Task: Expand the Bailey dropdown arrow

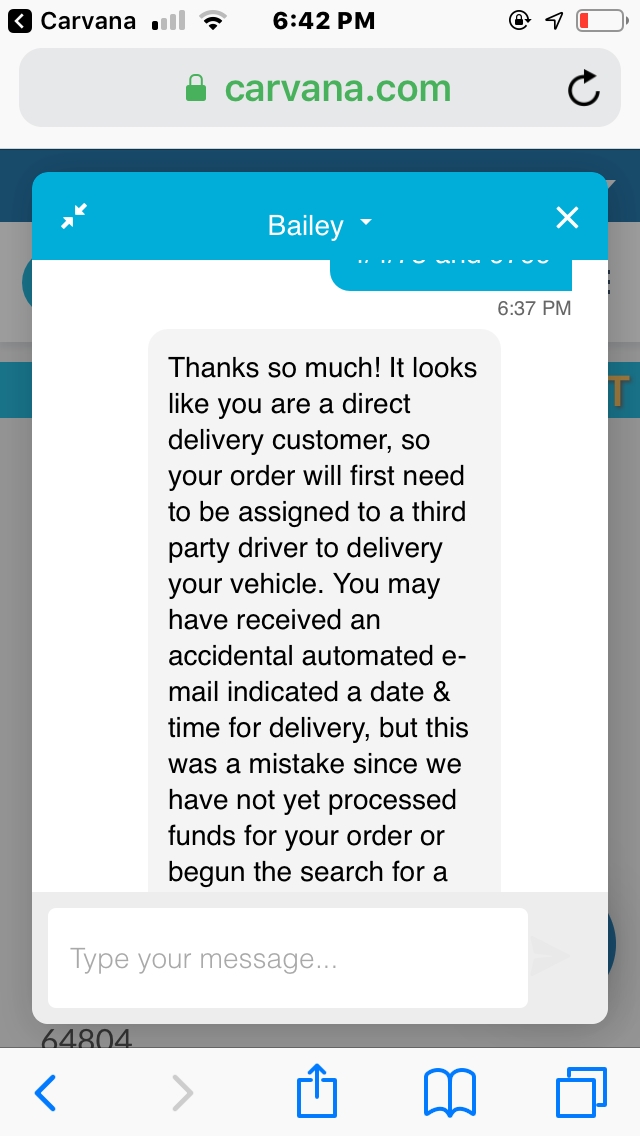Action: pyautogui.click(x=366, y=222)
